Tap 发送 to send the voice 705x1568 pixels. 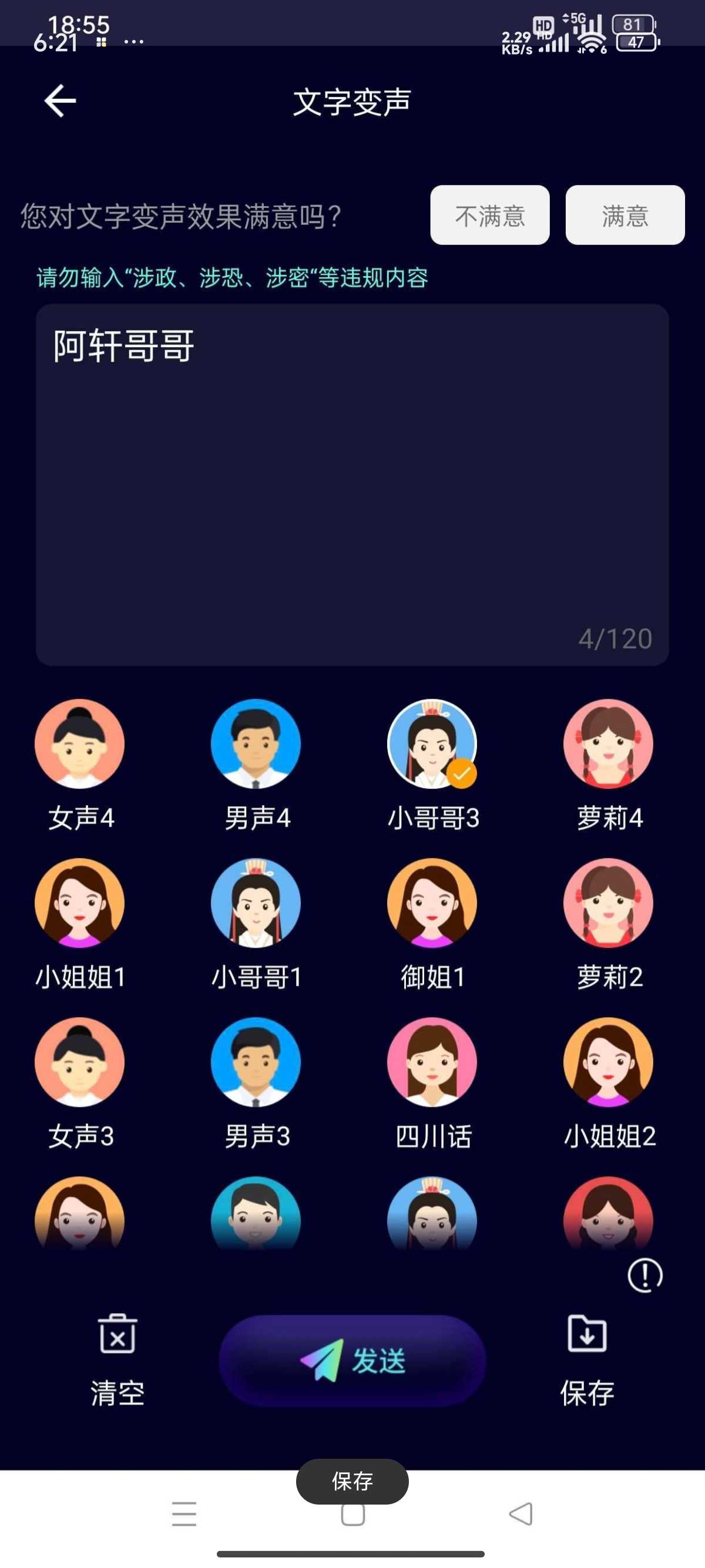pyautogui.click(x=352, y=1361)
